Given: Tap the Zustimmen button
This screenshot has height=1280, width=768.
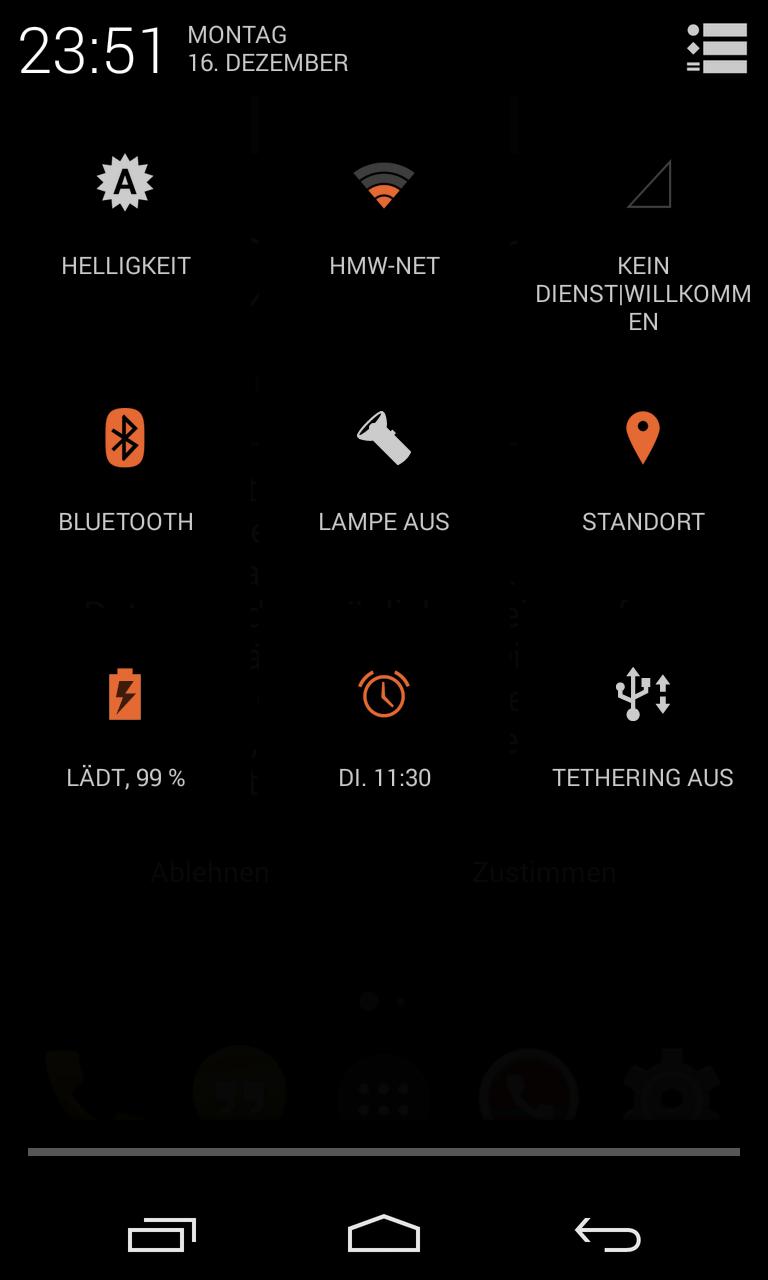Looking at the screenshot, I should [x=543, y=872].
